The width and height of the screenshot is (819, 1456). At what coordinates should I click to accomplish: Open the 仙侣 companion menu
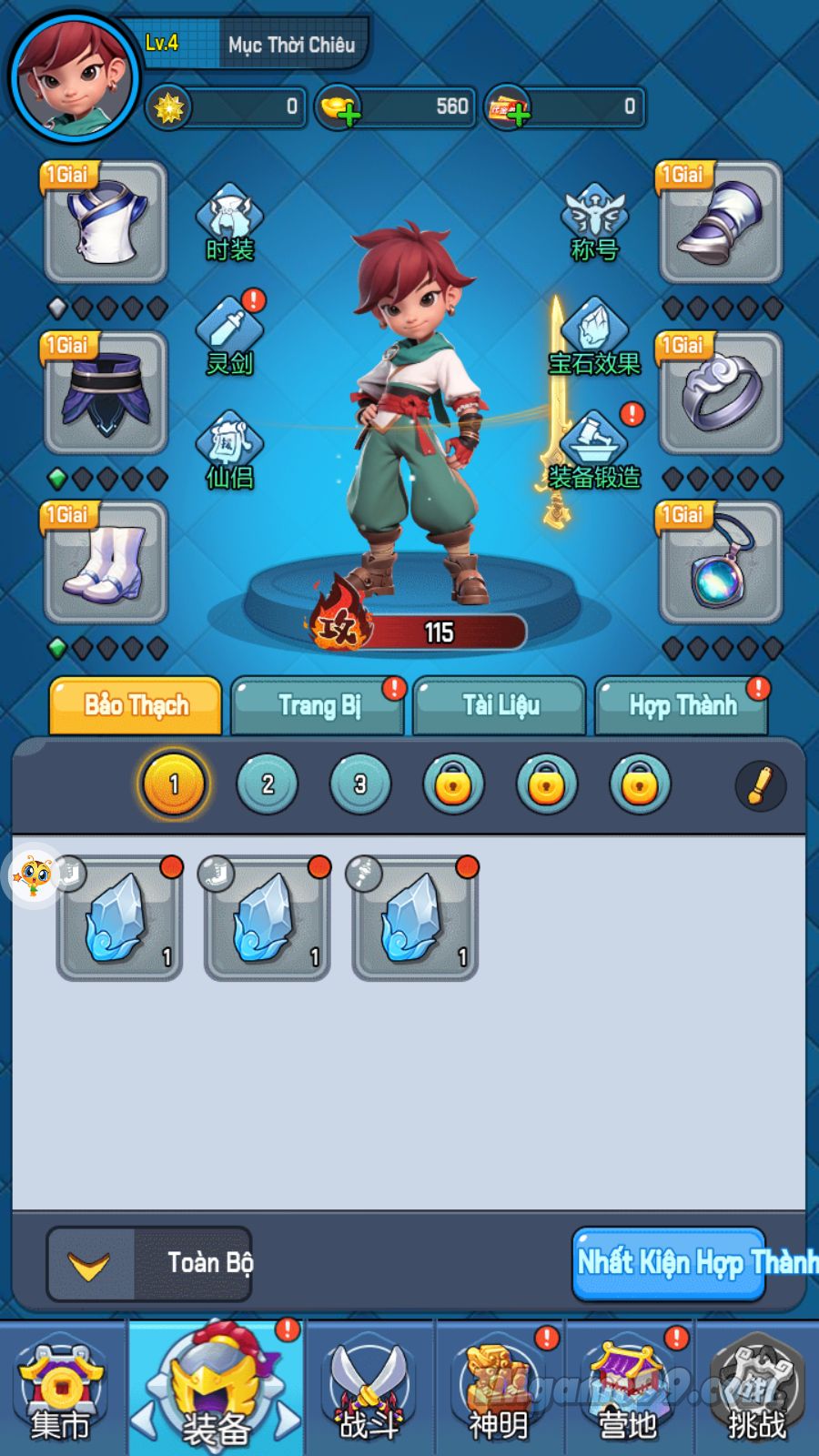click(229, 450)
